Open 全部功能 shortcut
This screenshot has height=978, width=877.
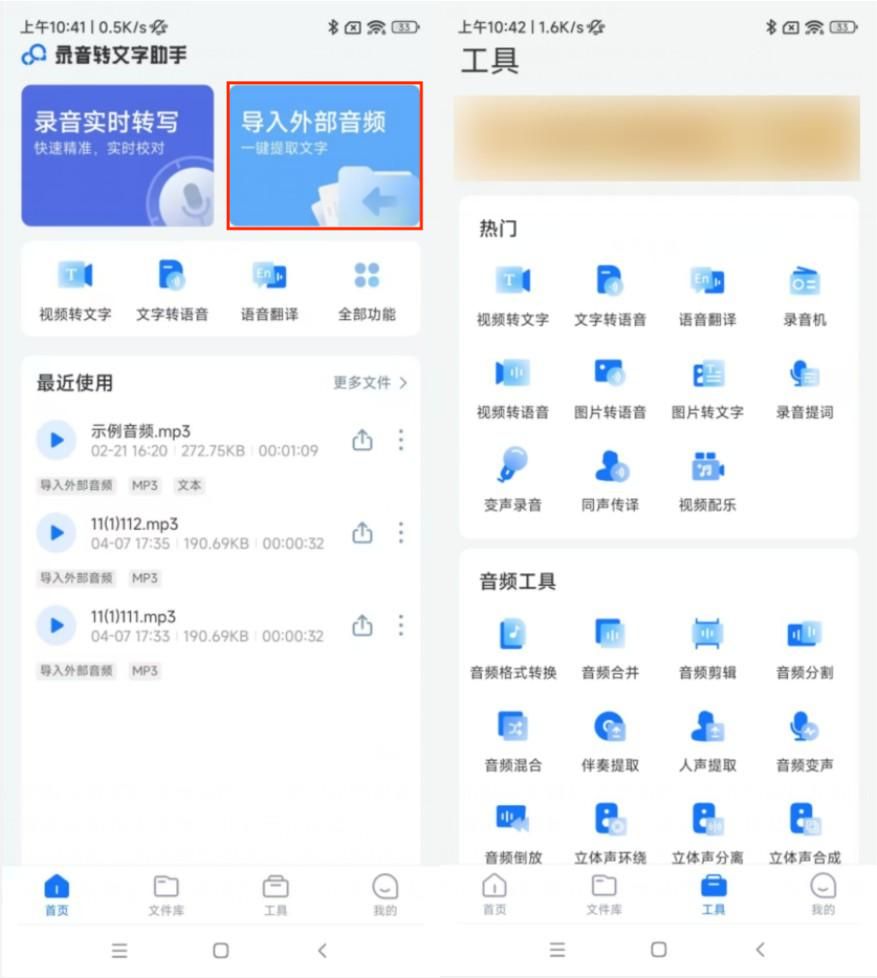coord(366,289)
